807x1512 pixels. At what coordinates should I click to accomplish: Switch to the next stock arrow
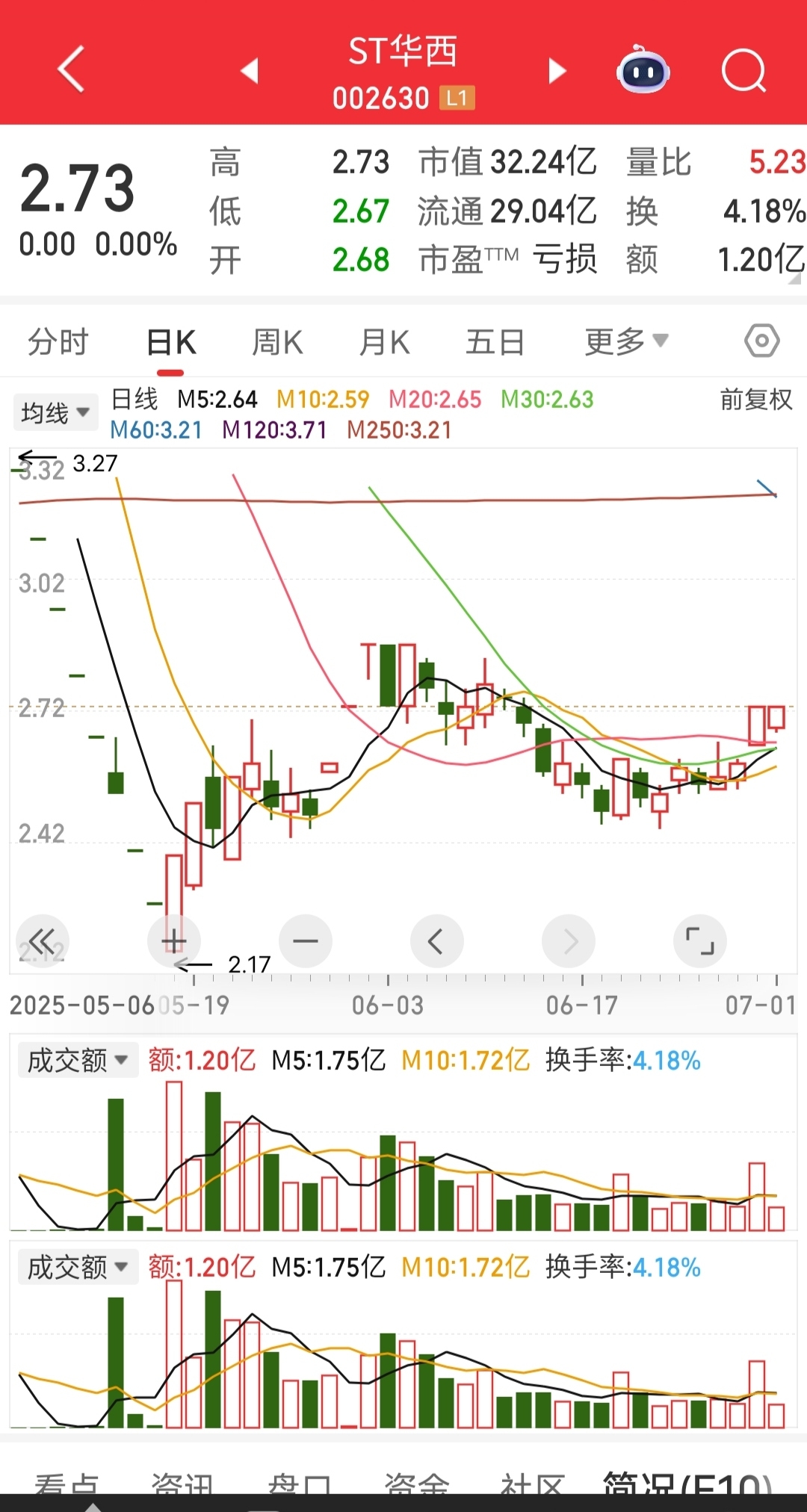click(x=557, y=71)
